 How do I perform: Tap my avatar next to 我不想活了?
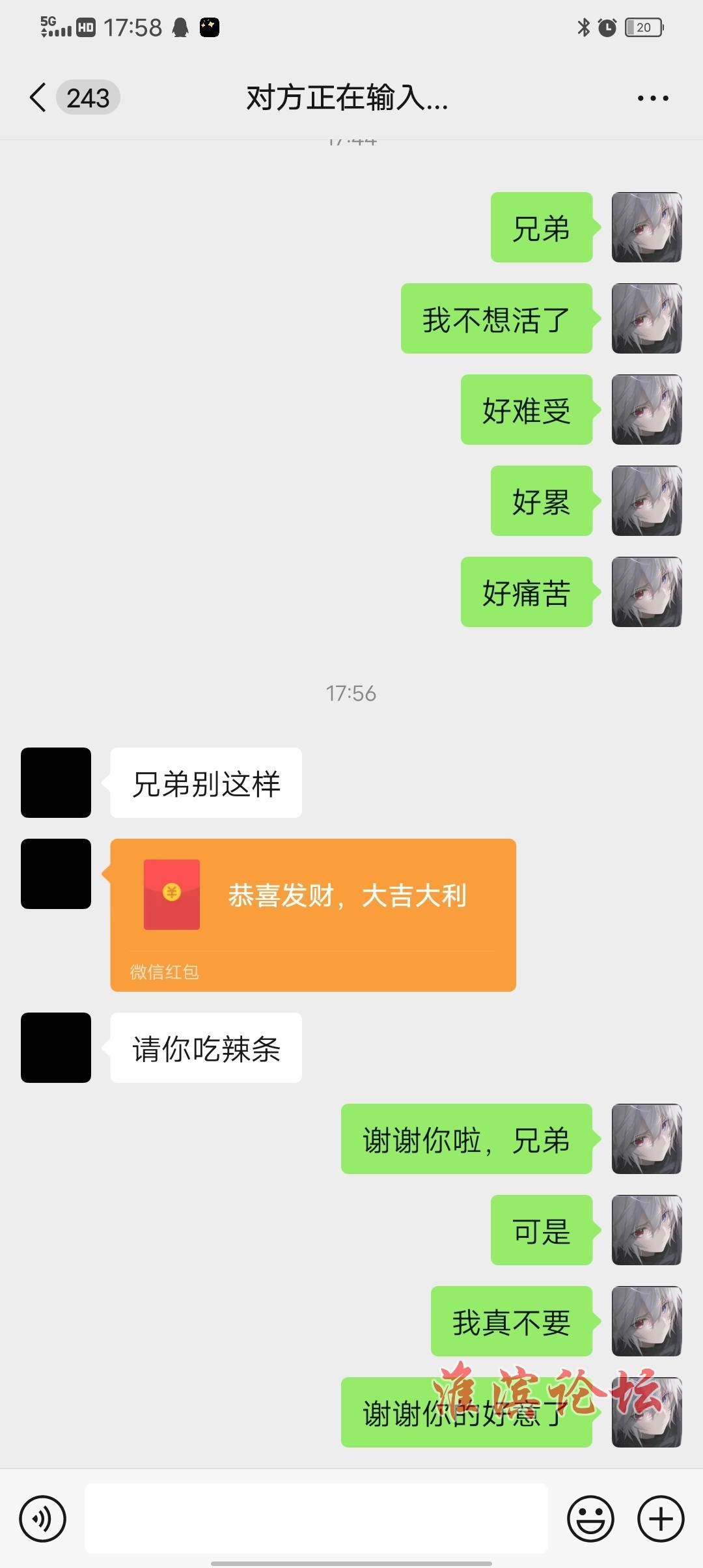click(x=646, y=318)
